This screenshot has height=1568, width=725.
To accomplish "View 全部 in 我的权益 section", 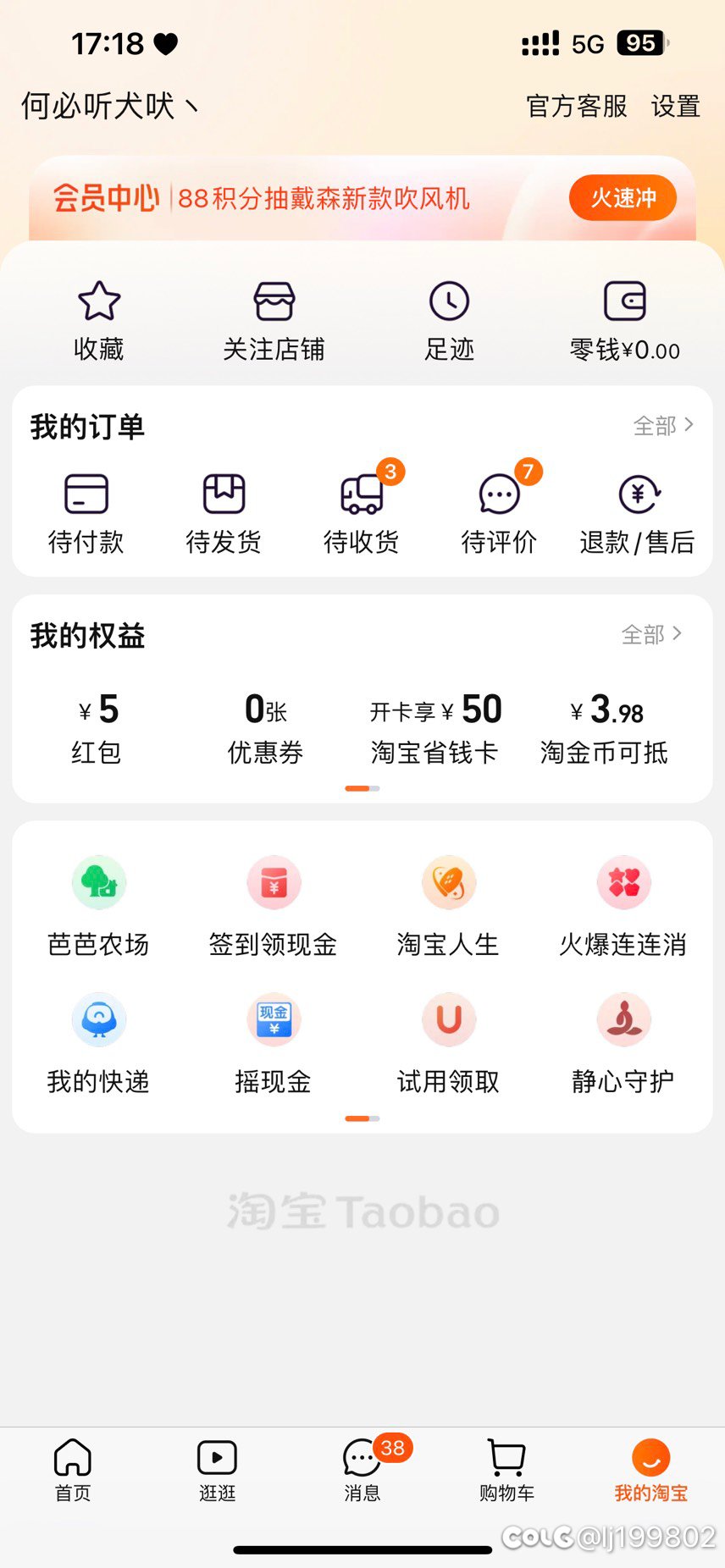I will (x=651, y=634).
